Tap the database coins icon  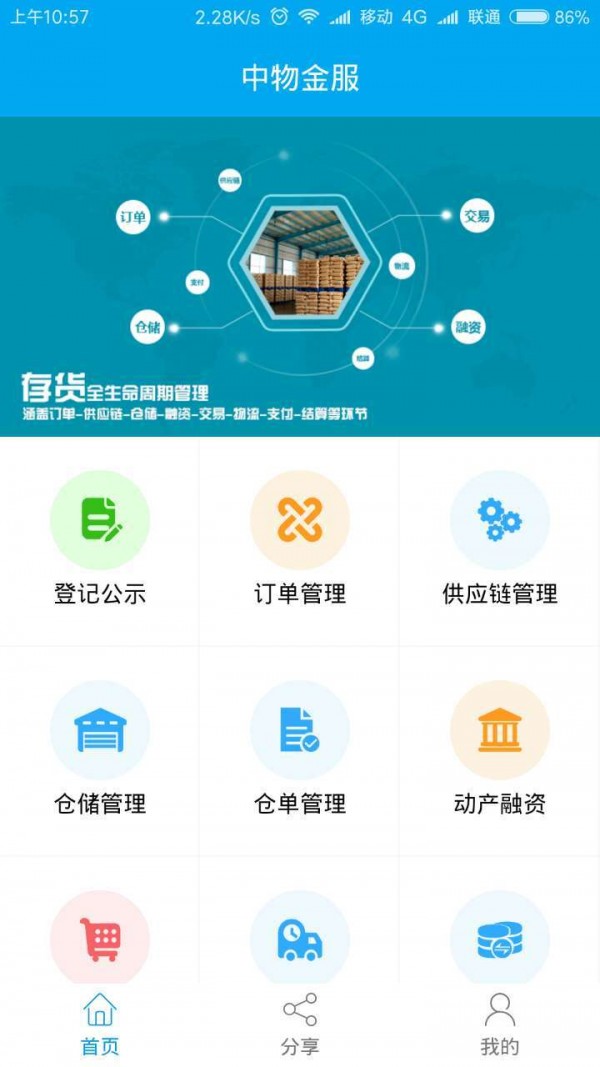499,940
